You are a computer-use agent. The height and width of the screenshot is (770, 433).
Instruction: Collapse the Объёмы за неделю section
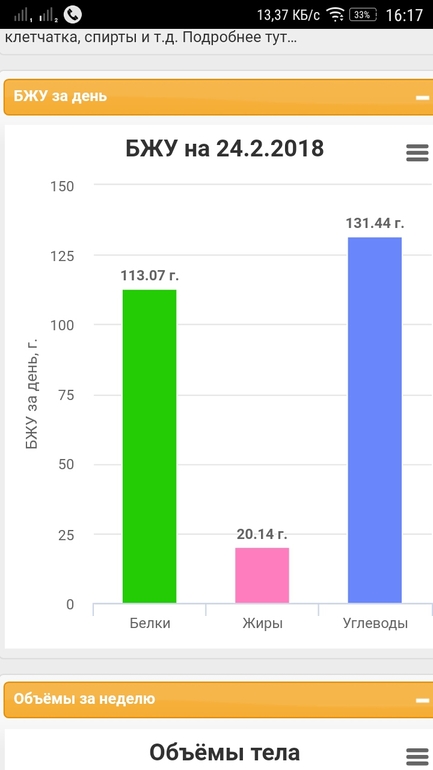422,700
